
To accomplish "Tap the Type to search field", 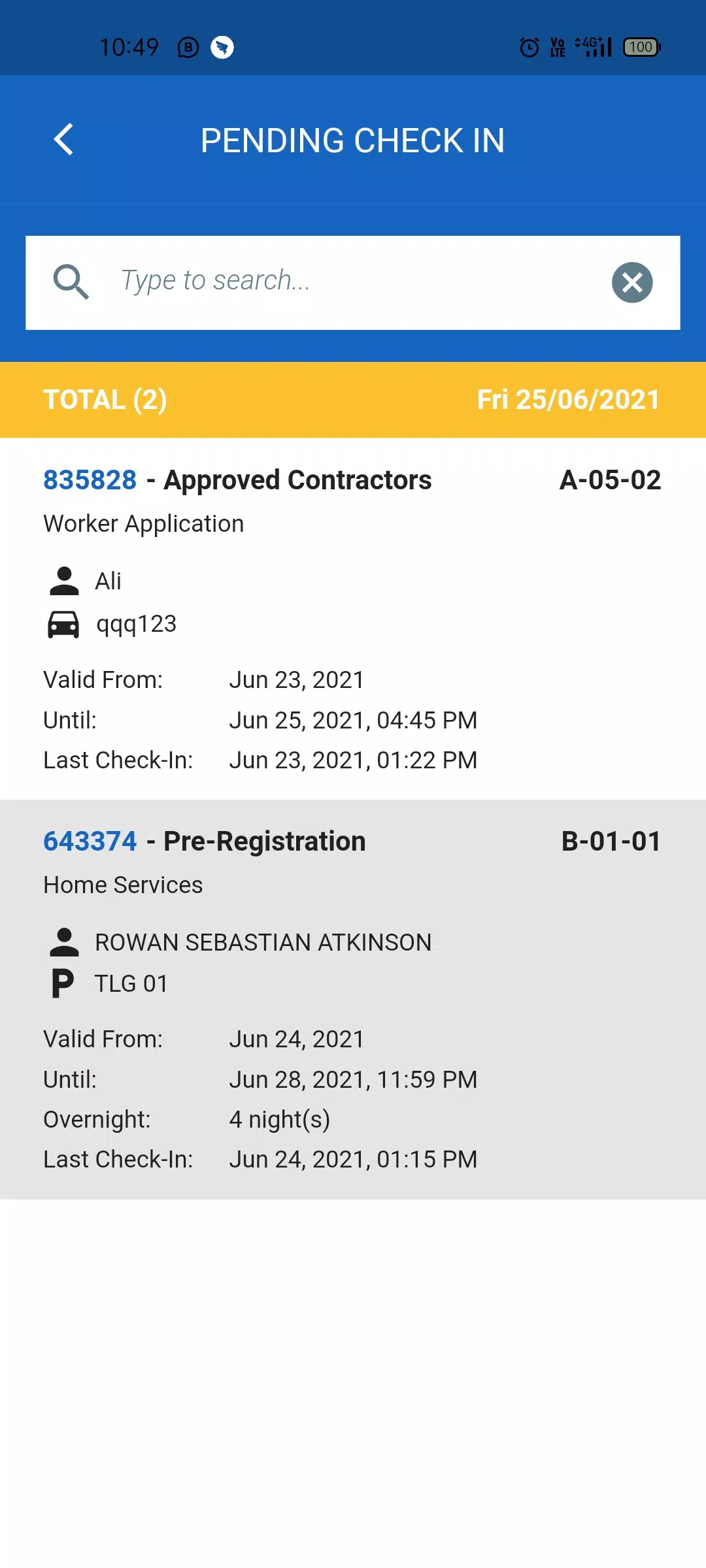I will [353, 282].
